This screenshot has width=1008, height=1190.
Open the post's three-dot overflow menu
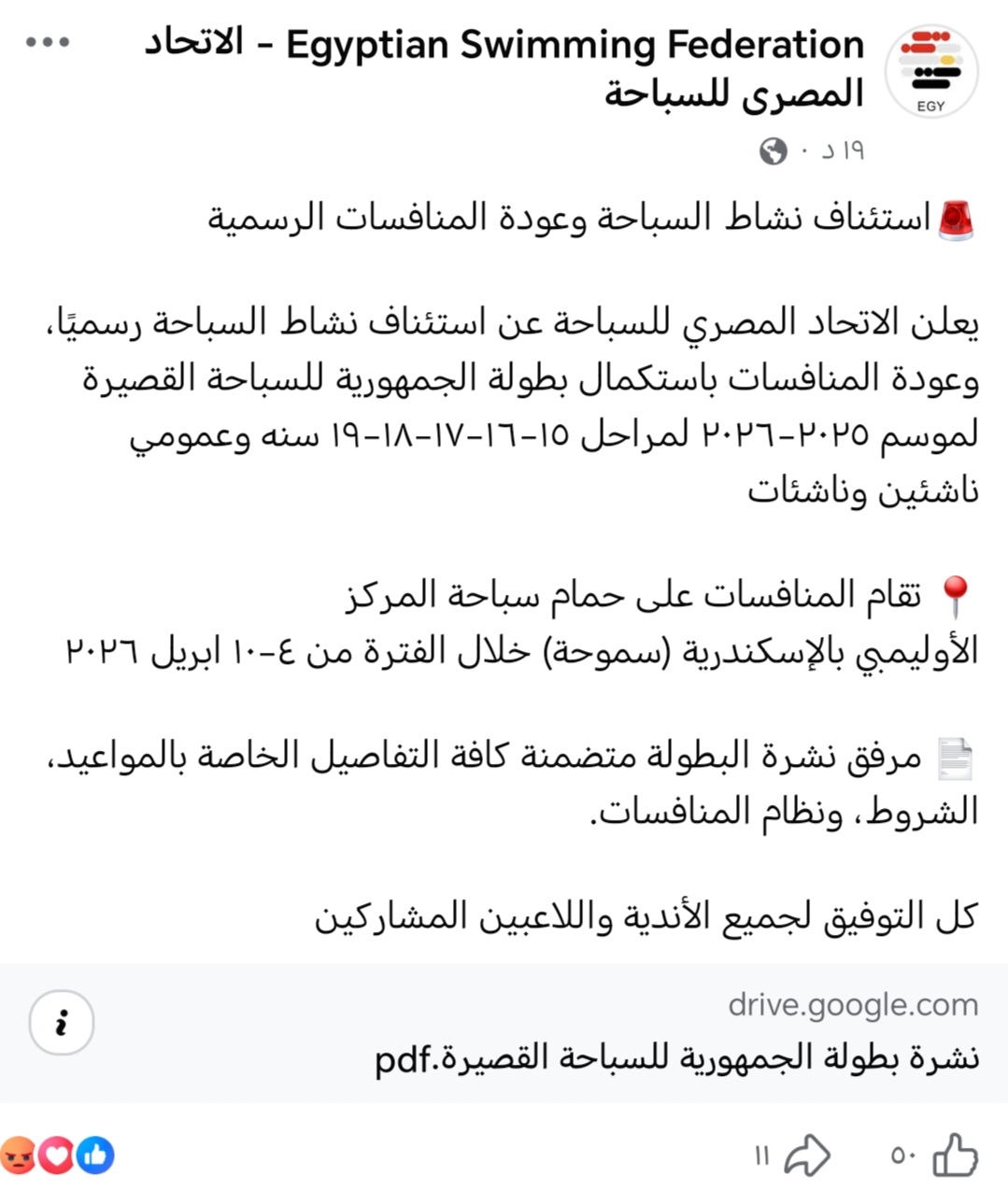point(48,42)
